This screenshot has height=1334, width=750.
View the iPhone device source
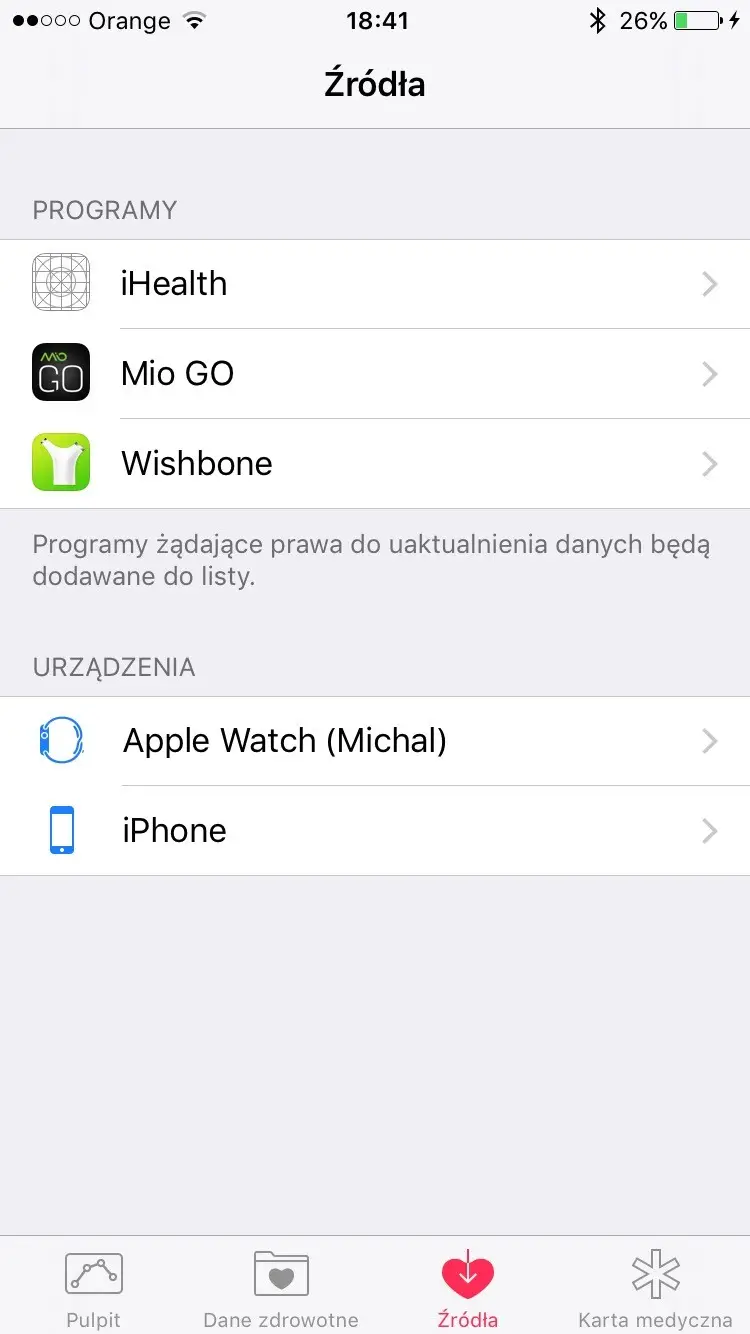point(375,831)
